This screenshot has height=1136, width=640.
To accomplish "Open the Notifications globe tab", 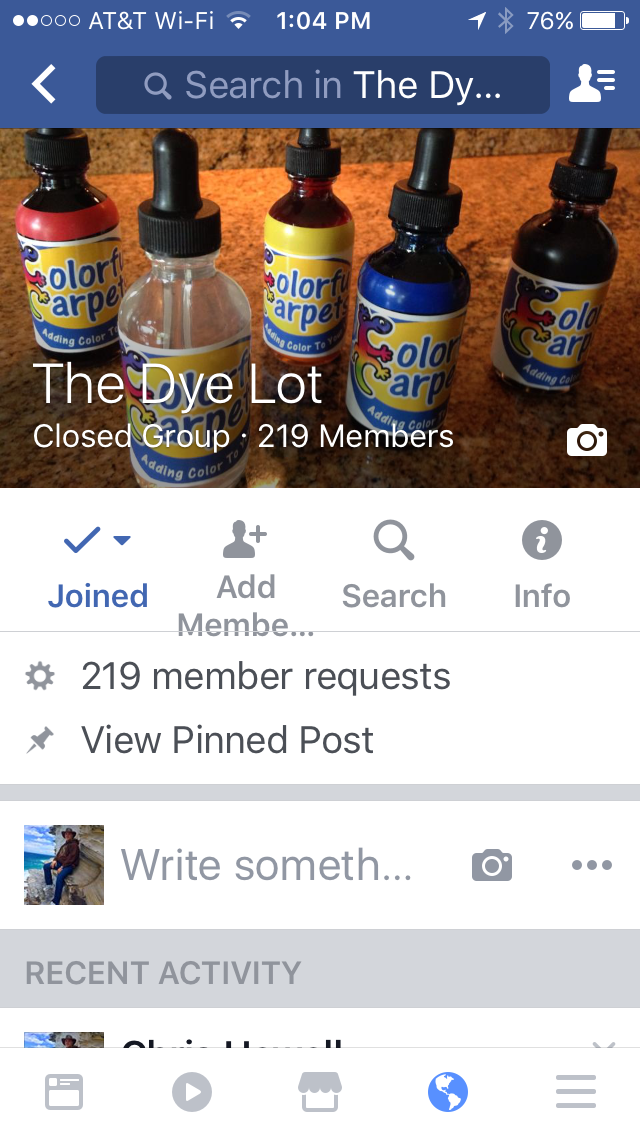I will [448, 1092].
